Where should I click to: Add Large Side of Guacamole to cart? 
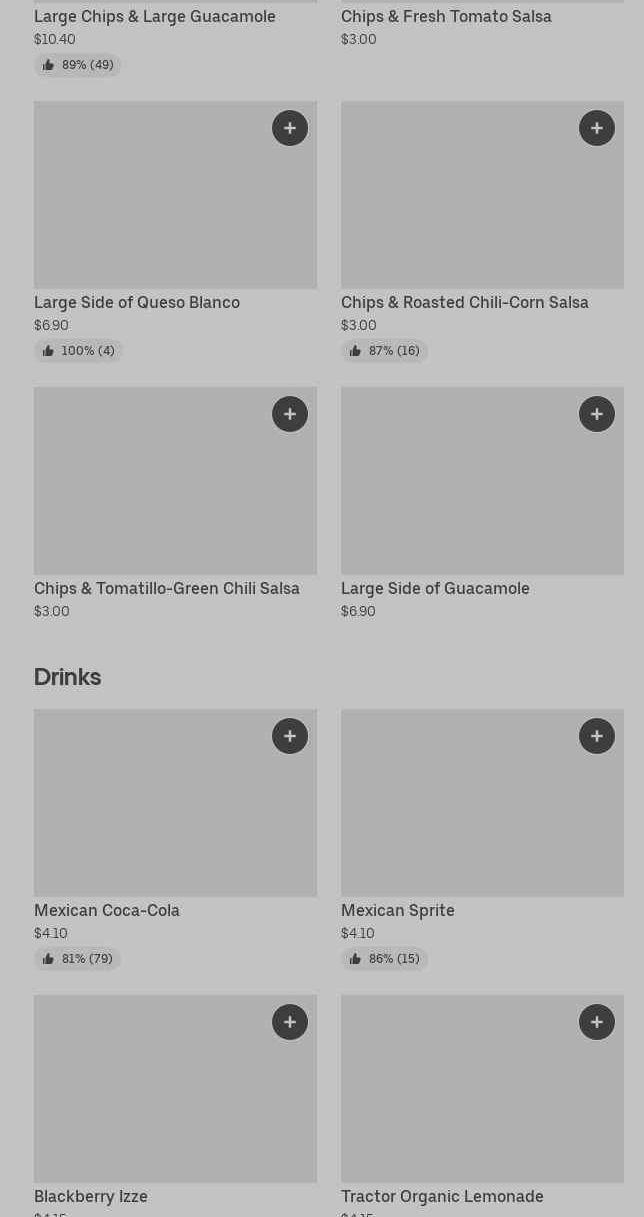(x=597, y=414)
